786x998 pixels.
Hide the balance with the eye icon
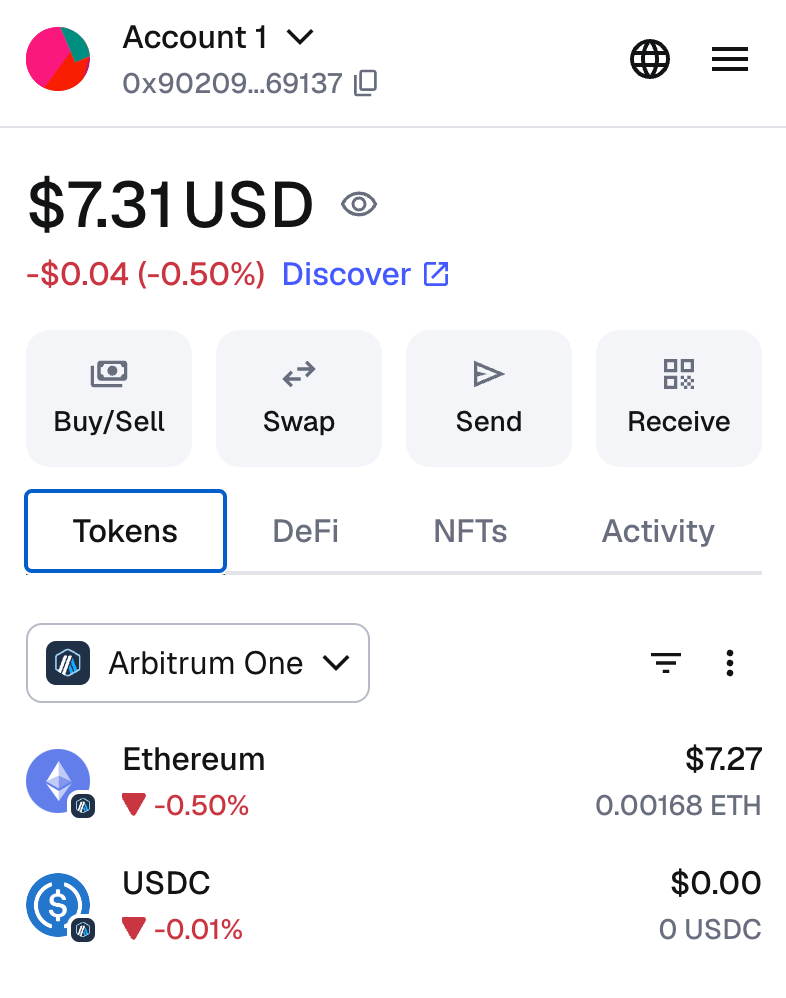coord(359,205)
